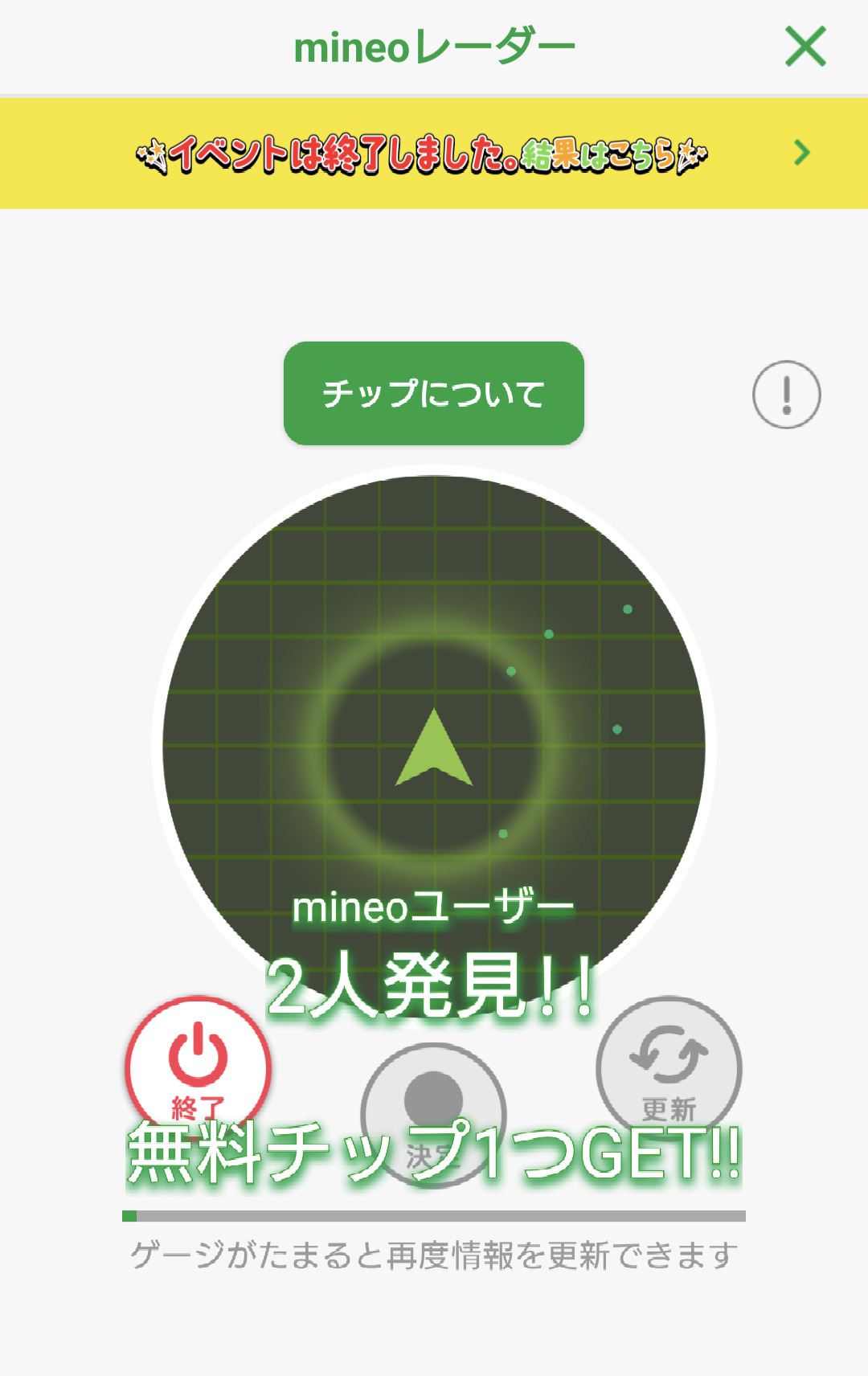Open the exclamation info icon
Image resolution: width=868 pixels, height=1376 pixels.
786,395
